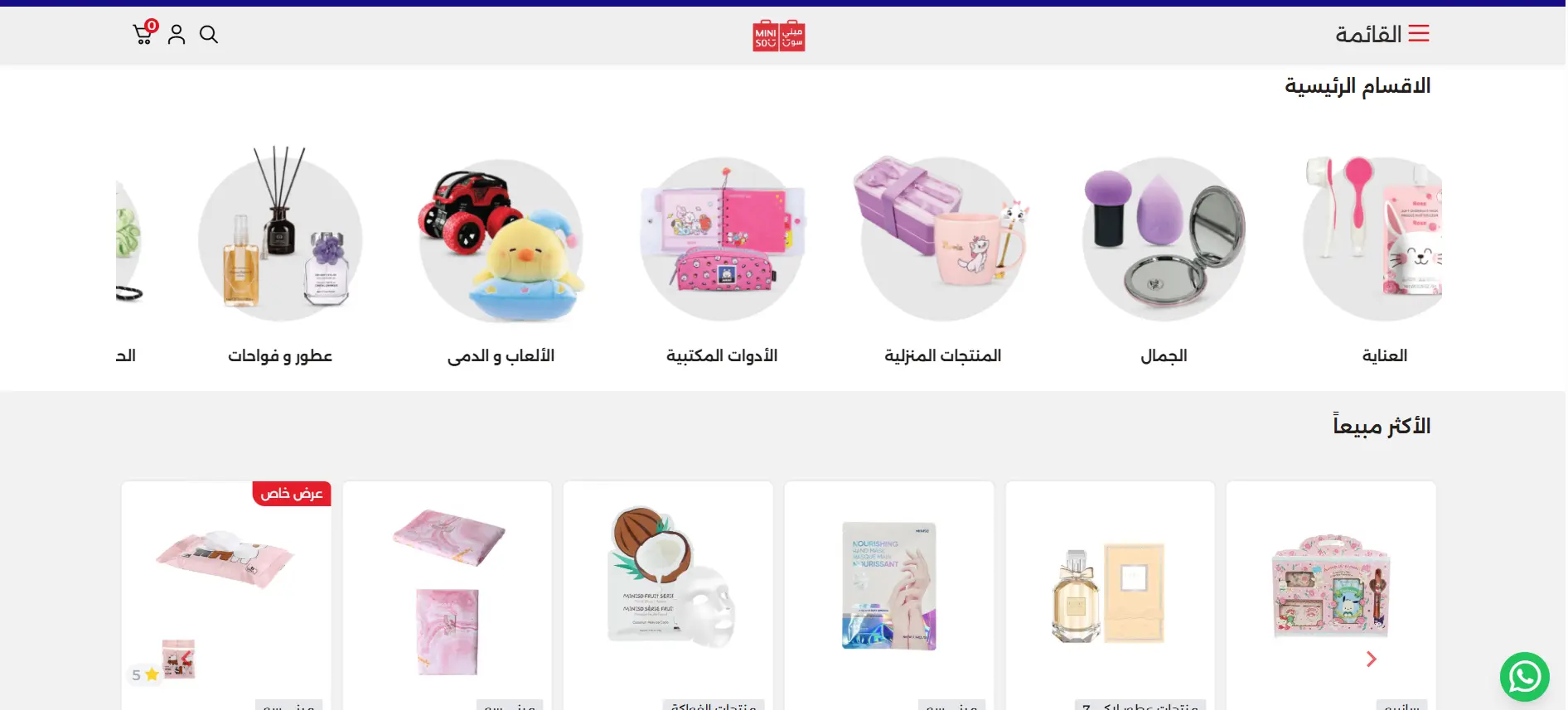Select the المنتجات المنزلية category
The image size is (1568, 710).
942,240
